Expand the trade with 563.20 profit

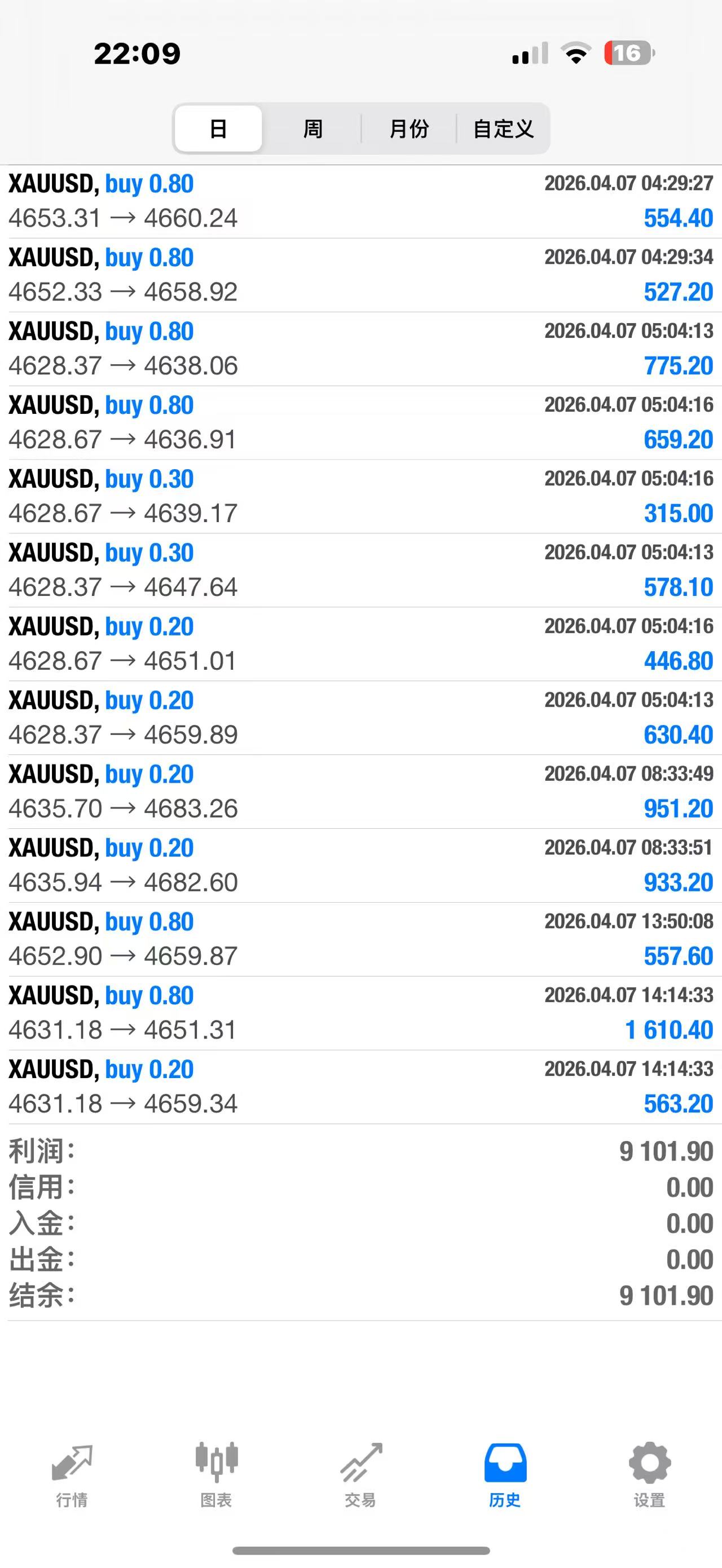[360, 1086]
